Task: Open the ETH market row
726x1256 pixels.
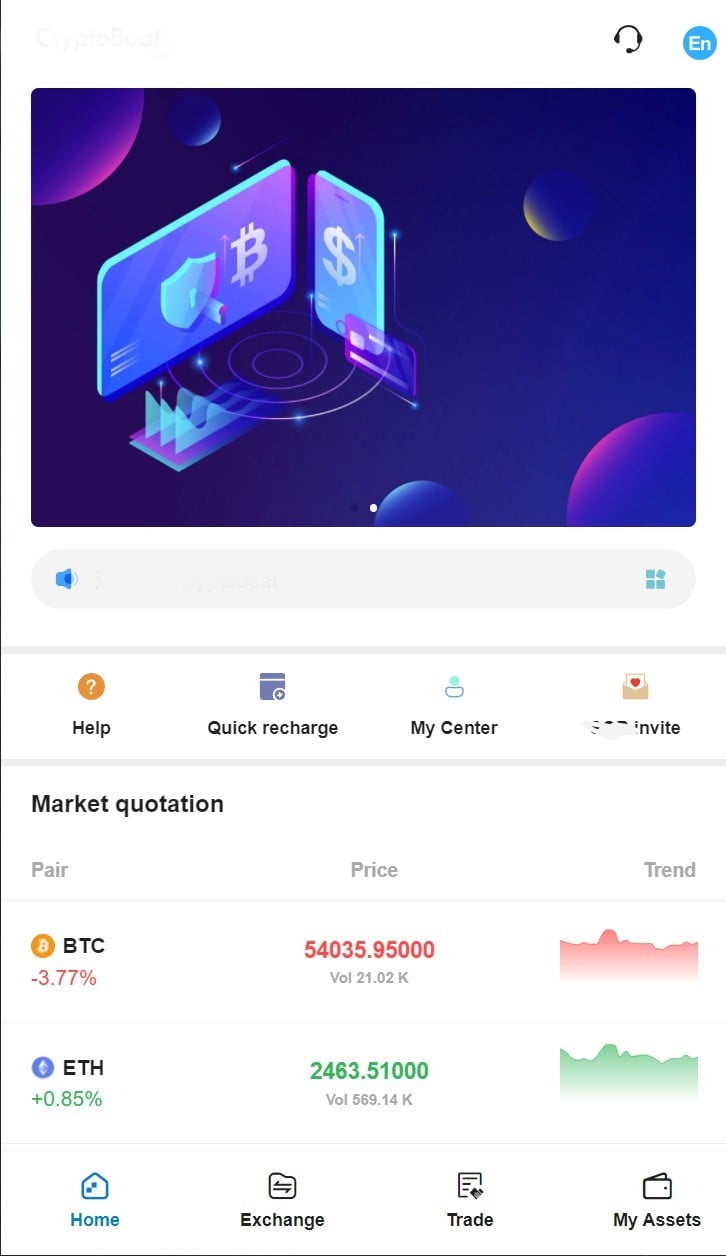Action: (x=363, y=1083)
